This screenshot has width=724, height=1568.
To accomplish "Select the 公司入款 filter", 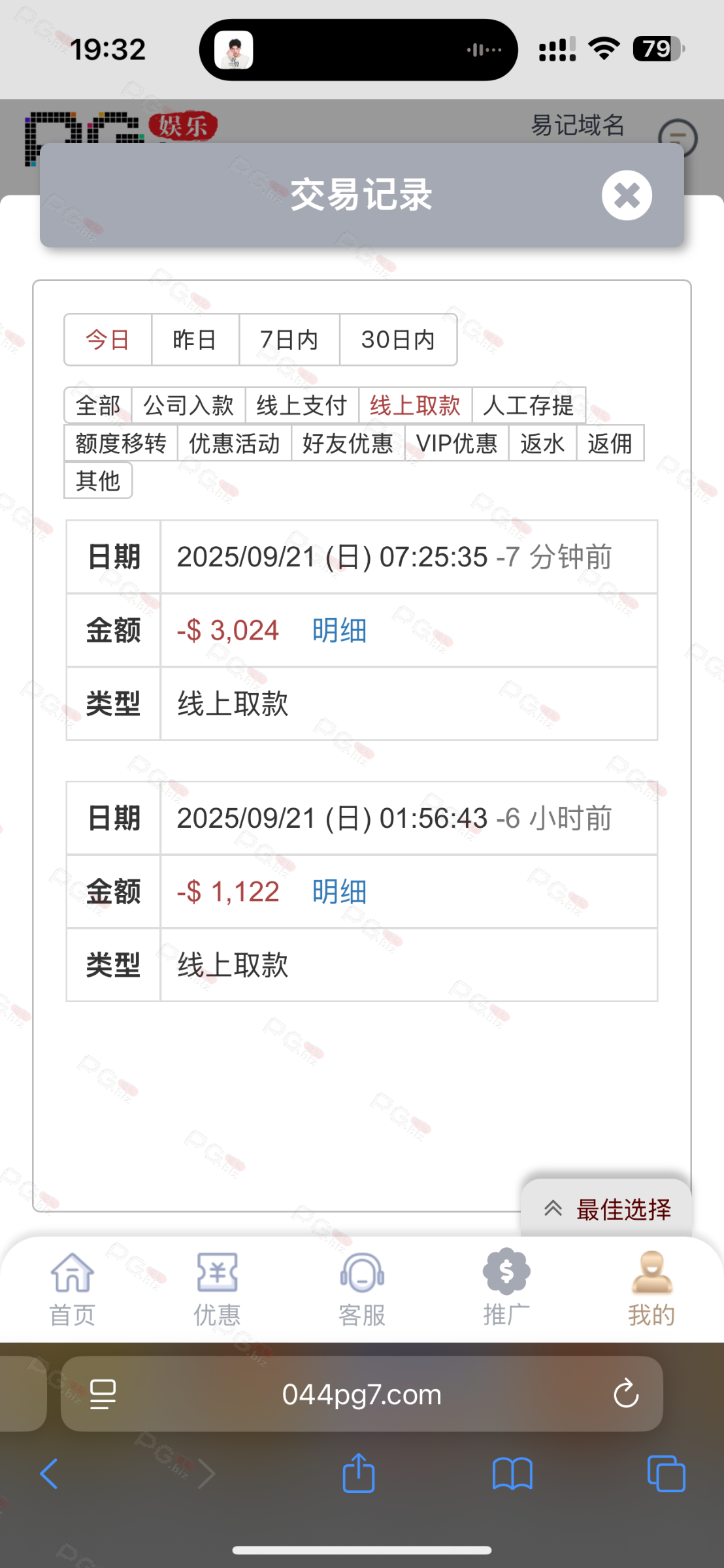I will tap(188, 406).
